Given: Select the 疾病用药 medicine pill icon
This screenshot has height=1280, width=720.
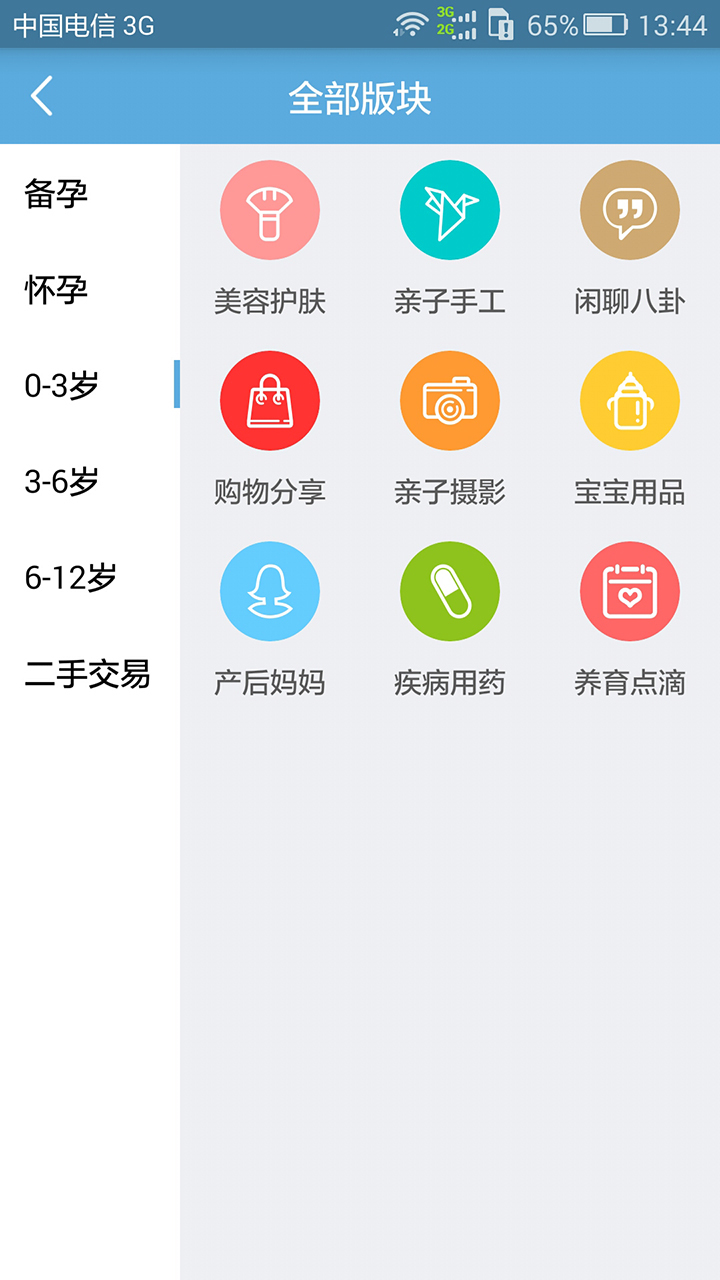Looking at the screenshot, I should click(450, 591).
